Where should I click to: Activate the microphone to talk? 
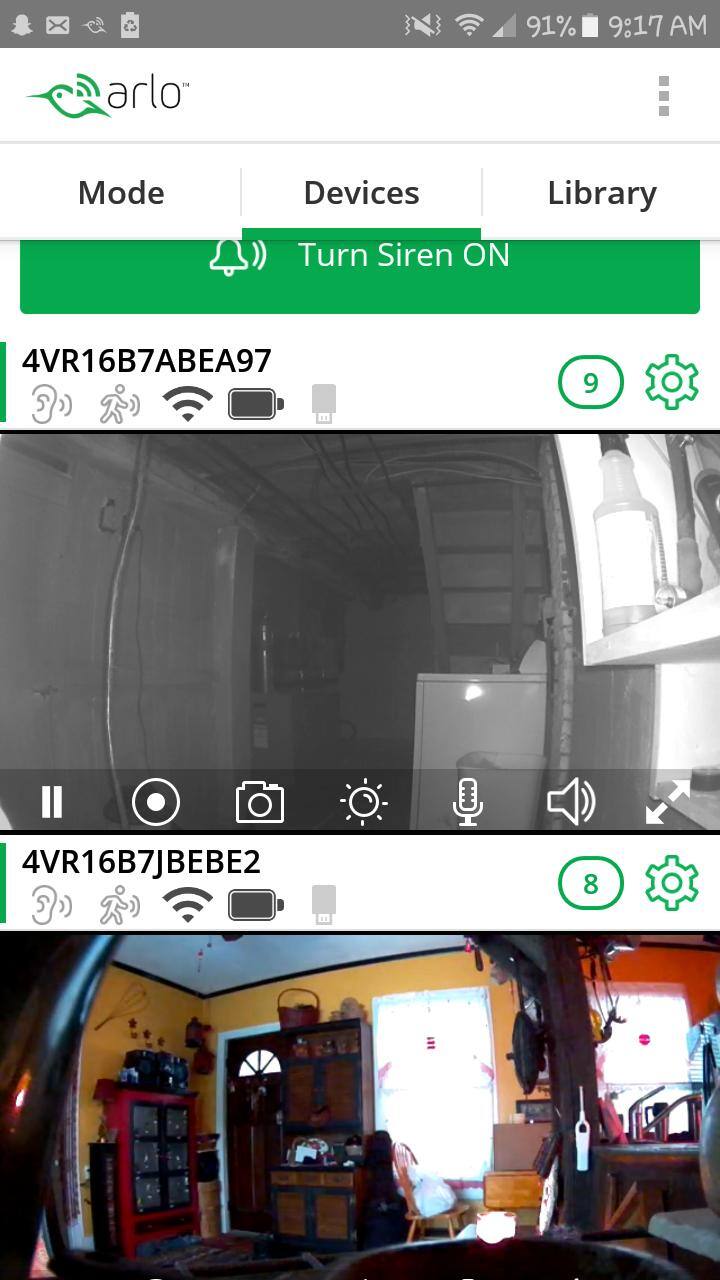467,802
